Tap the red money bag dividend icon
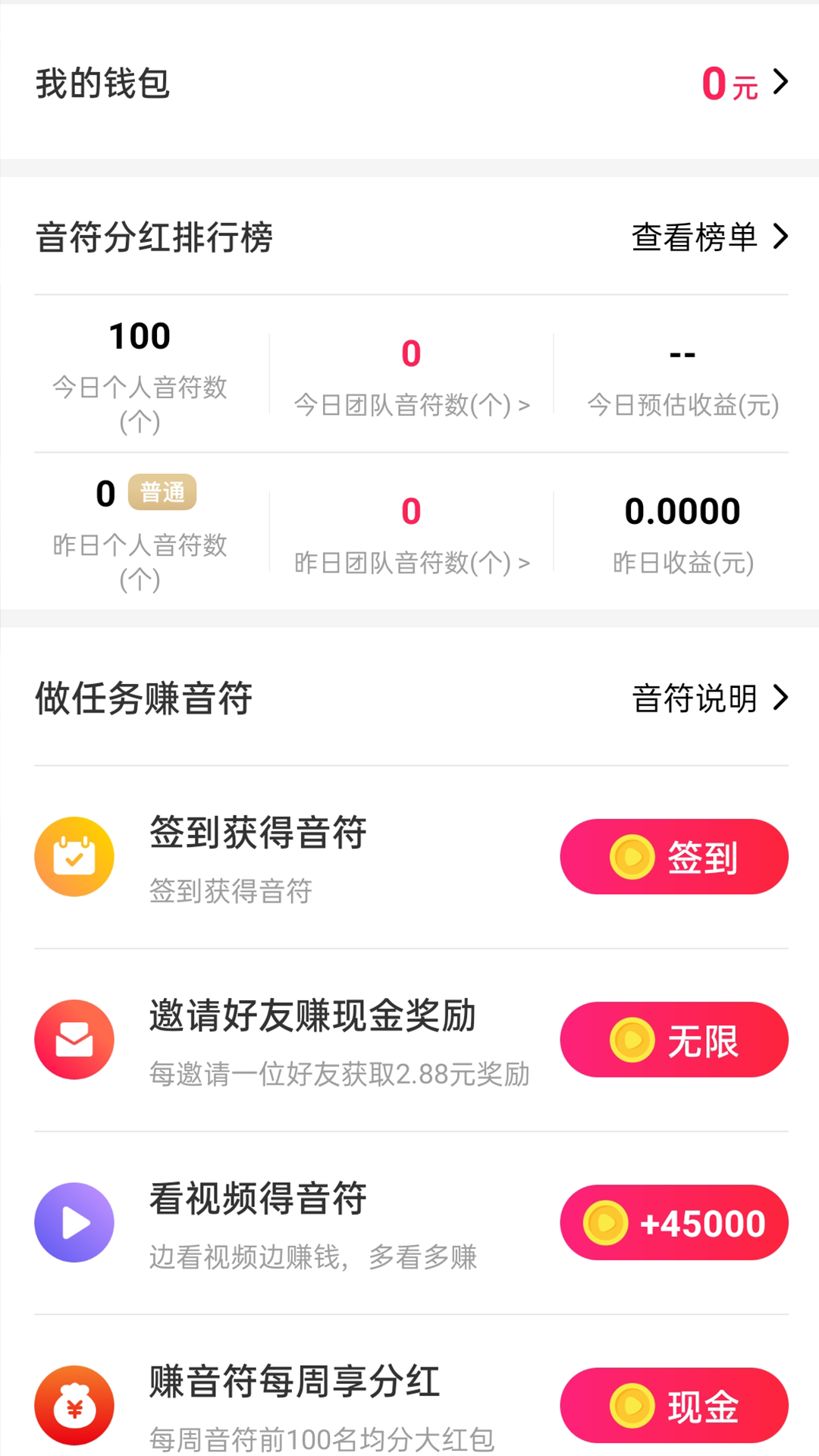Viewport: 819px width, 1456px height. [74, 1405]
